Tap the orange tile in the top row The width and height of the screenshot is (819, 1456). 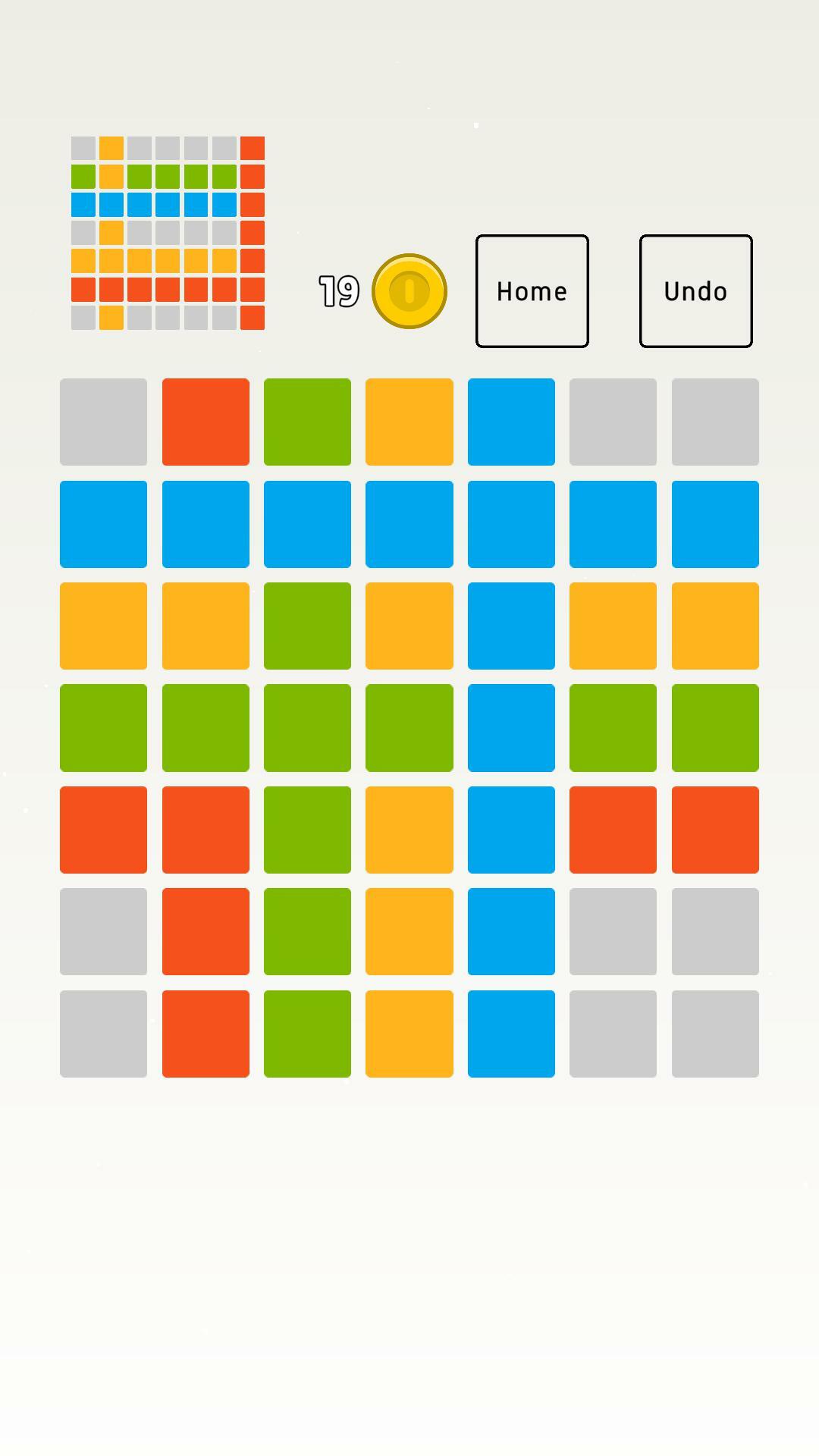[409, 422]
